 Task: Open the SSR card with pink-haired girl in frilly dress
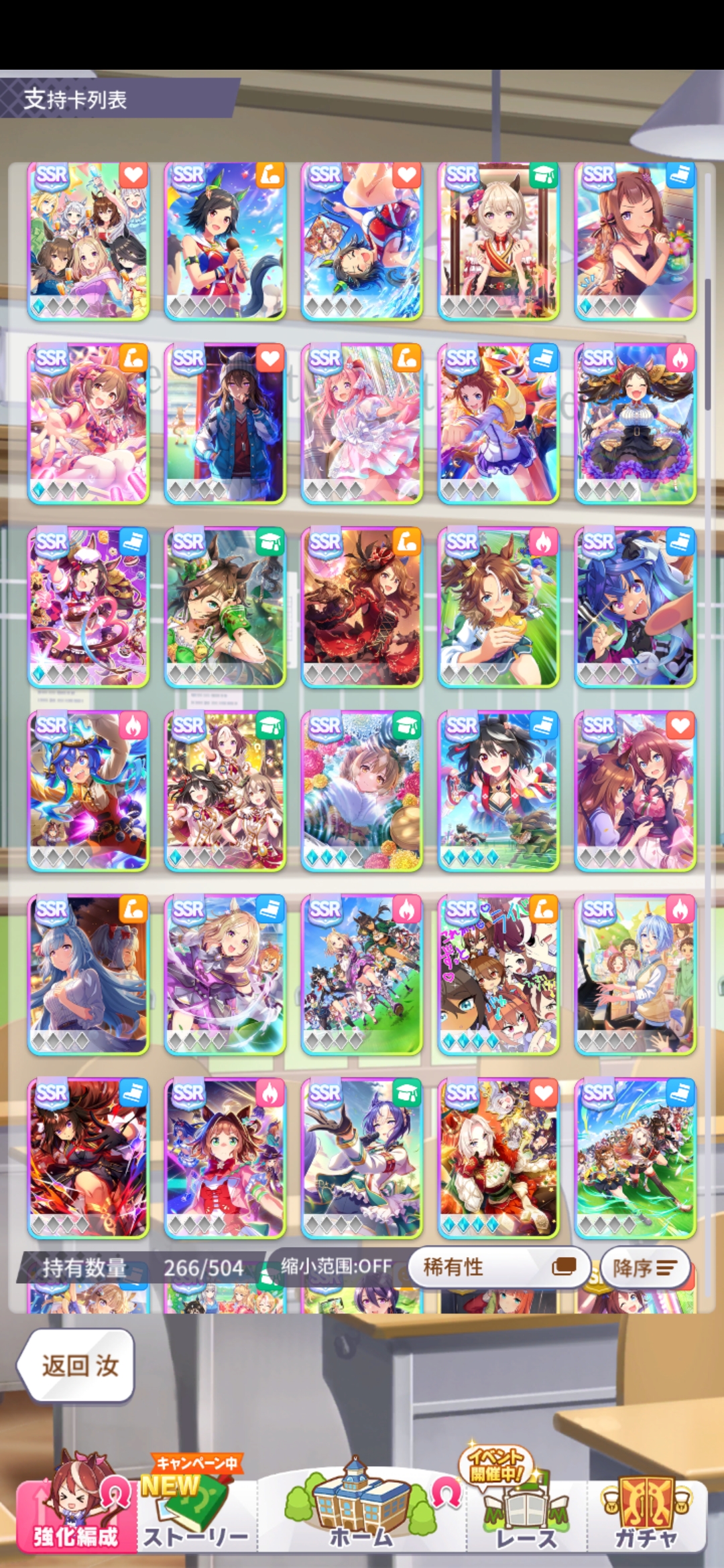[x=362, y=423]
